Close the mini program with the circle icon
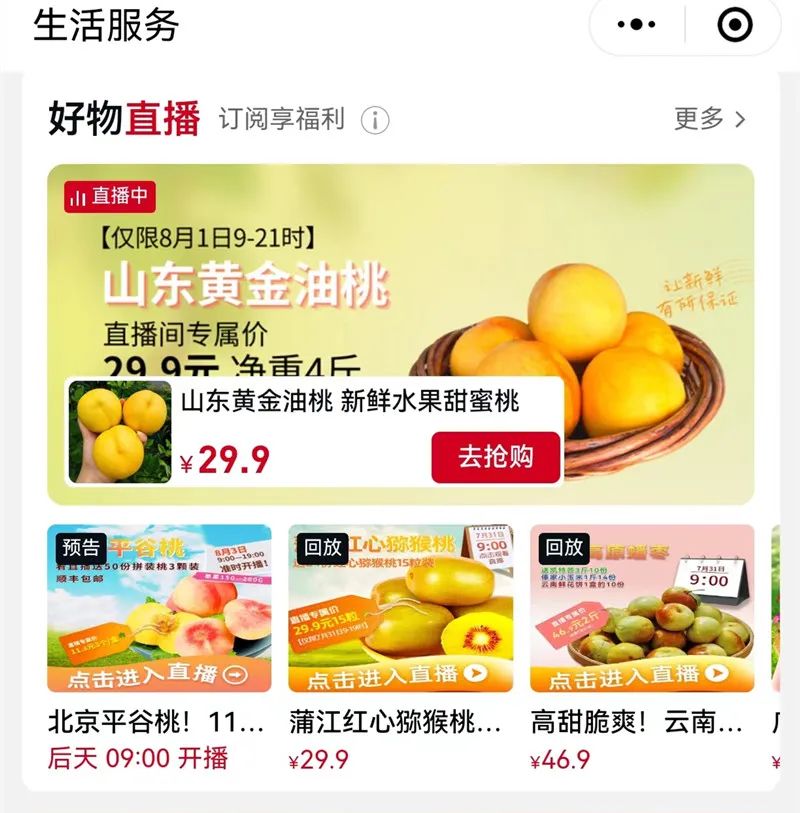The height and width of the screenshot is (813, 800). click(x=735, y=25)
